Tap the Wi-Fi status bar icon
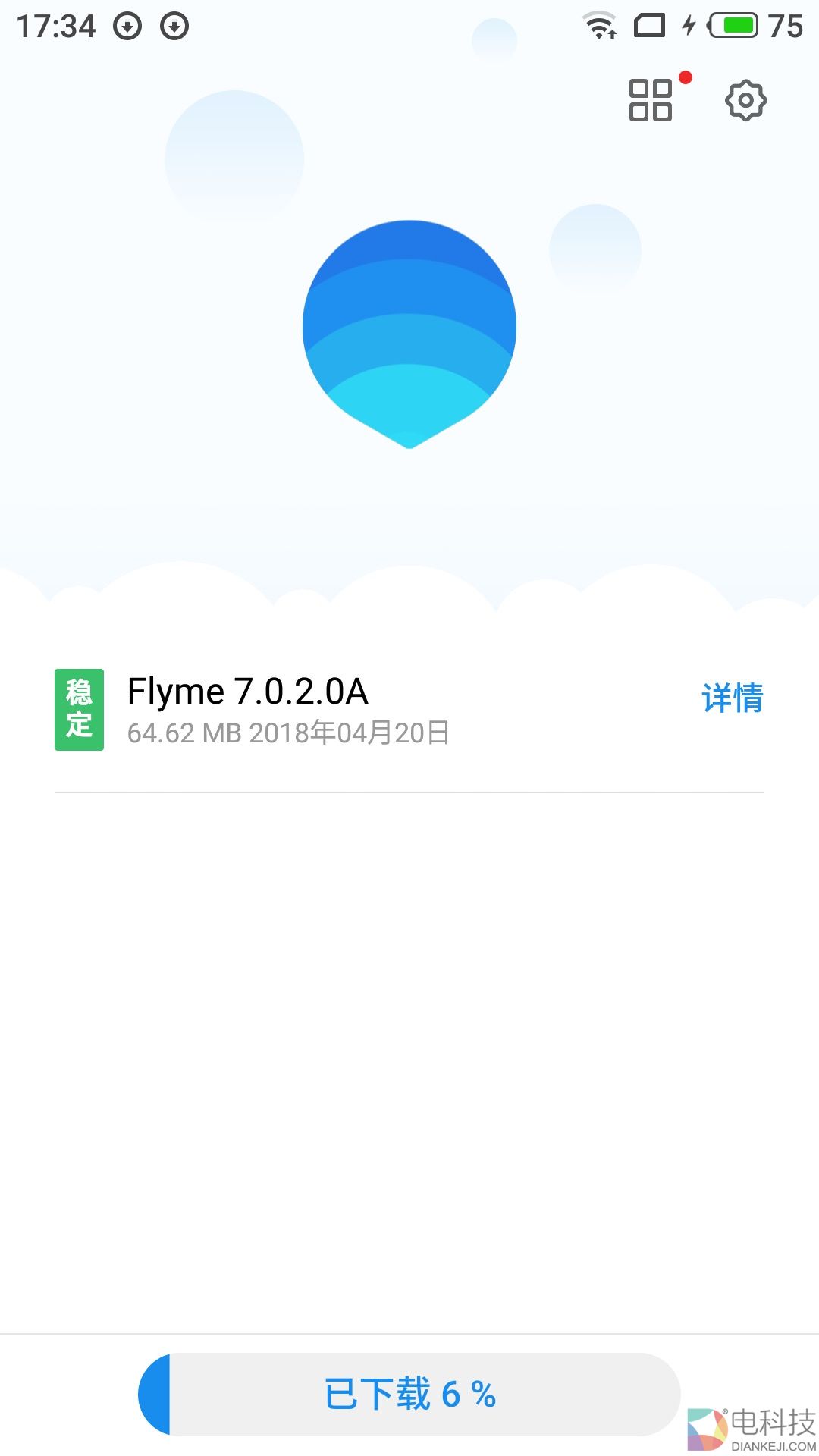This screenshot has height=1456, width=819. (600, 25)
